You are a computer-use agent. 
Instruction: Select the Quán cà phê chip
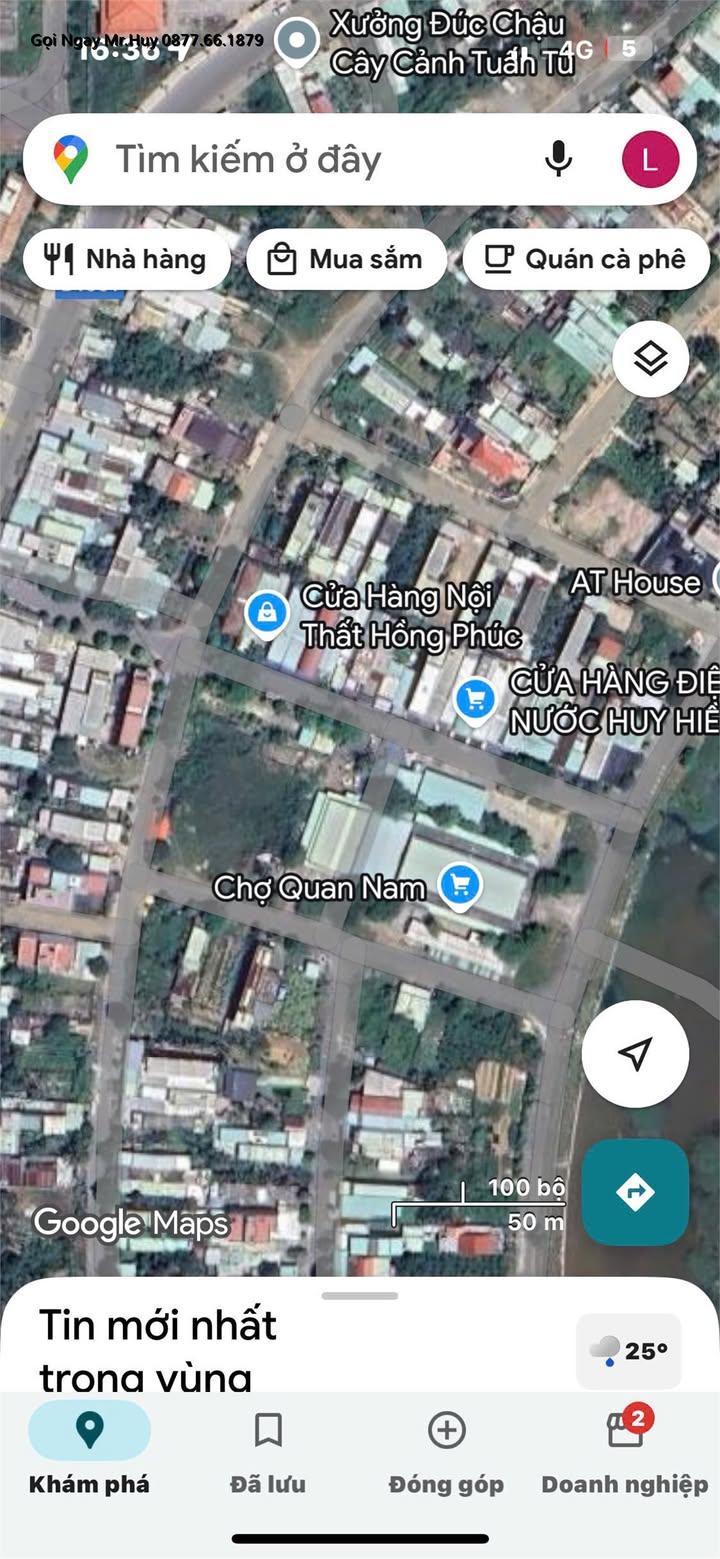[587, 260]
